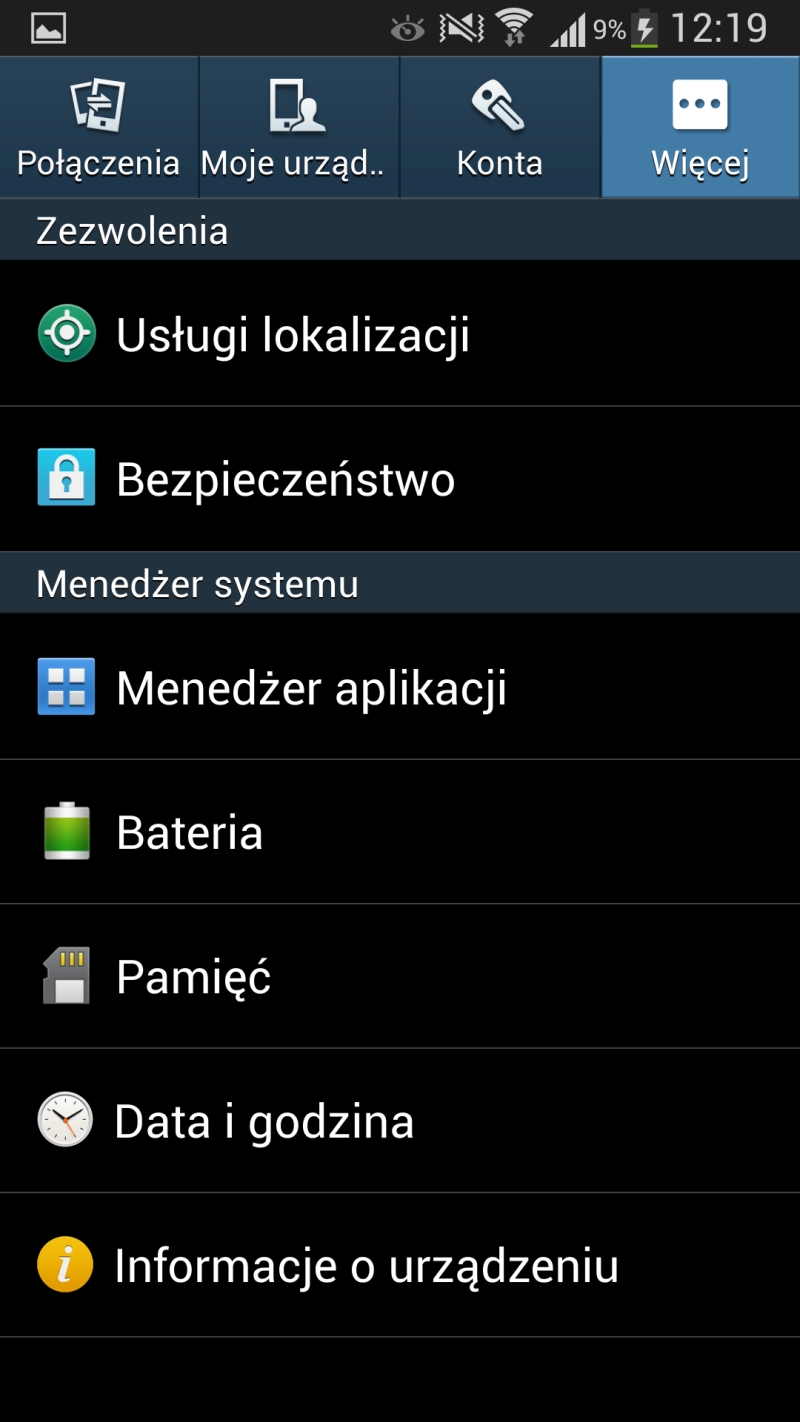This screenshot has height=1422, width=800.
Task: Open Usługi lokalizacji settings
Action: click(x=400, y=334)
